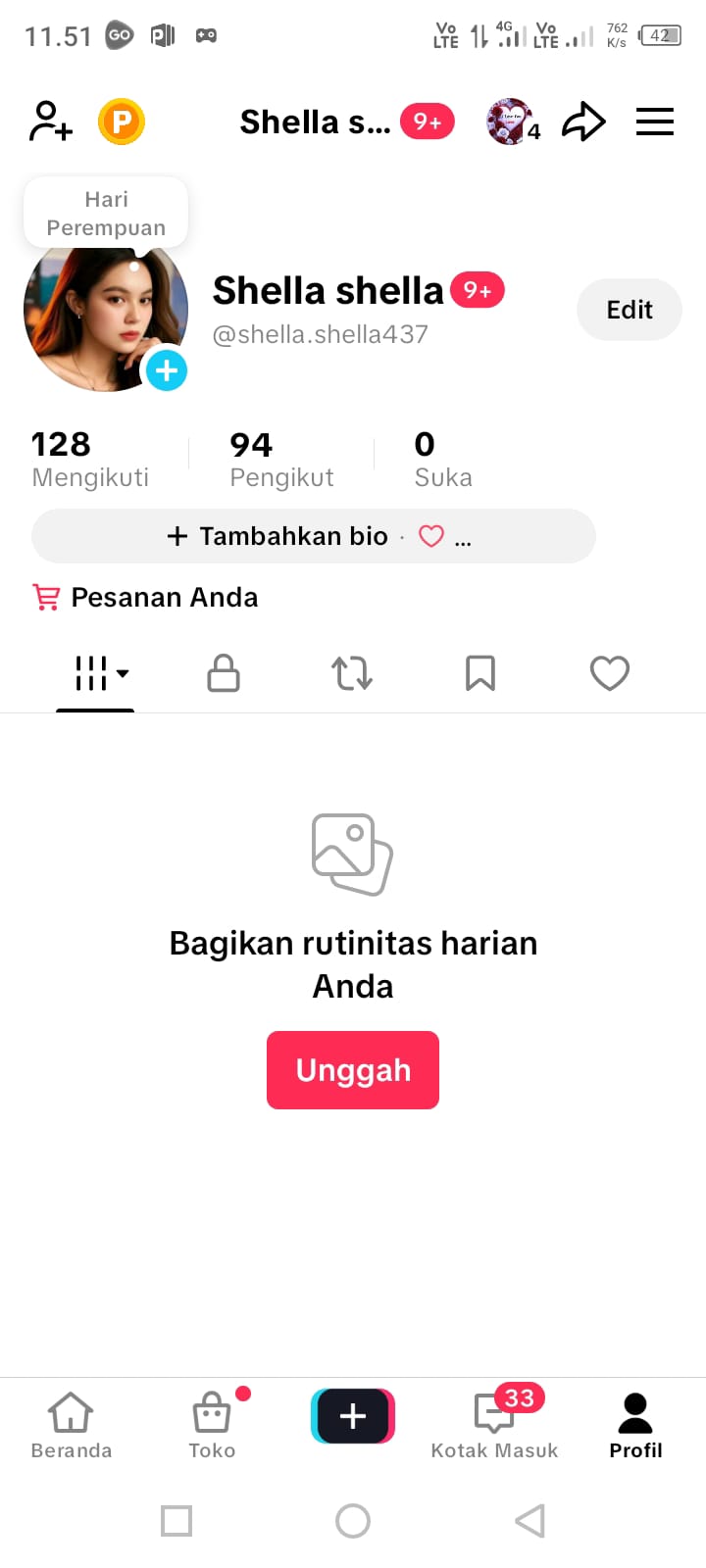
Task: Go to the Beranda home tab
Action: coord(72,1426)
